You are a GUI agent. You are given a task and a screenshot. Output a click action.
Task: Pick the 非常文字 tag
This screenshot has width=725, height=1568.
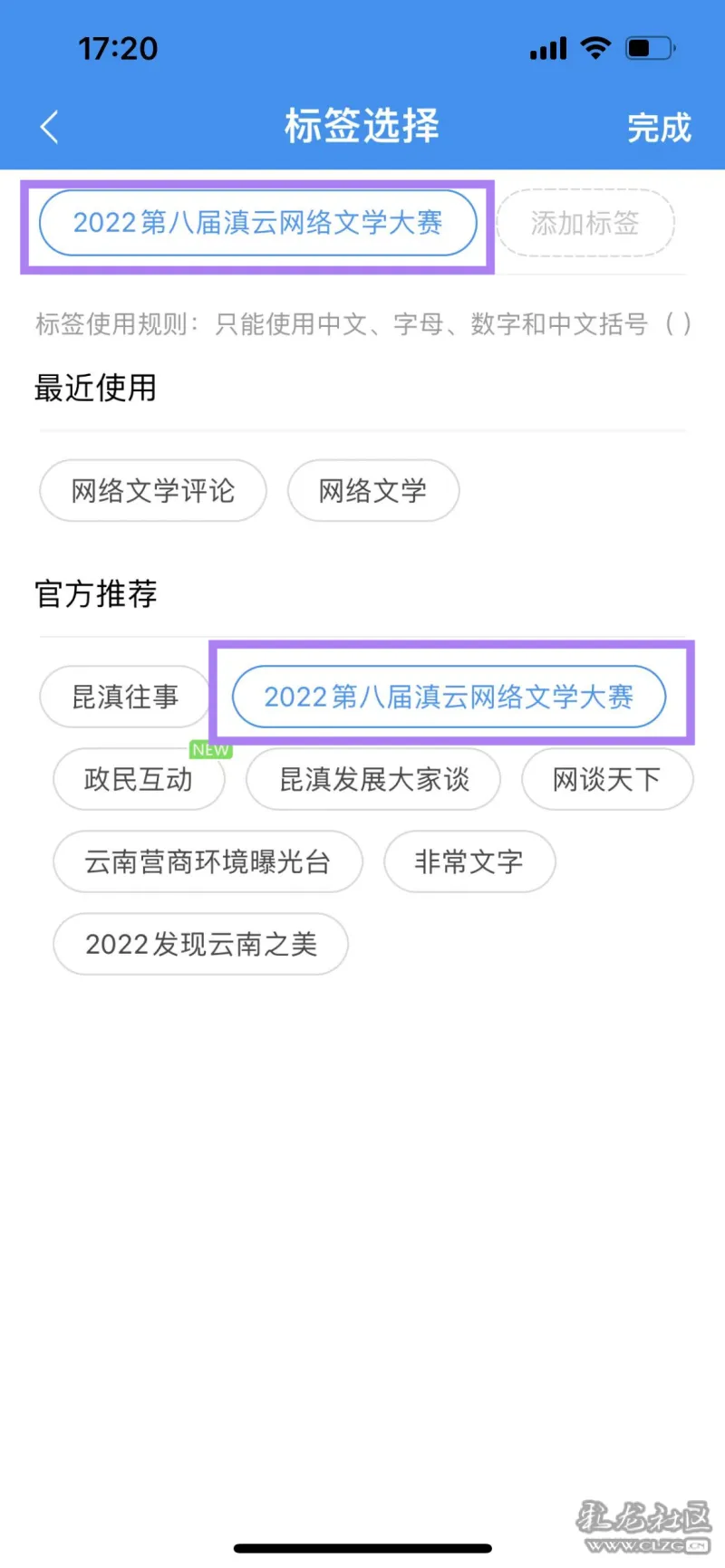coord(469,861)
